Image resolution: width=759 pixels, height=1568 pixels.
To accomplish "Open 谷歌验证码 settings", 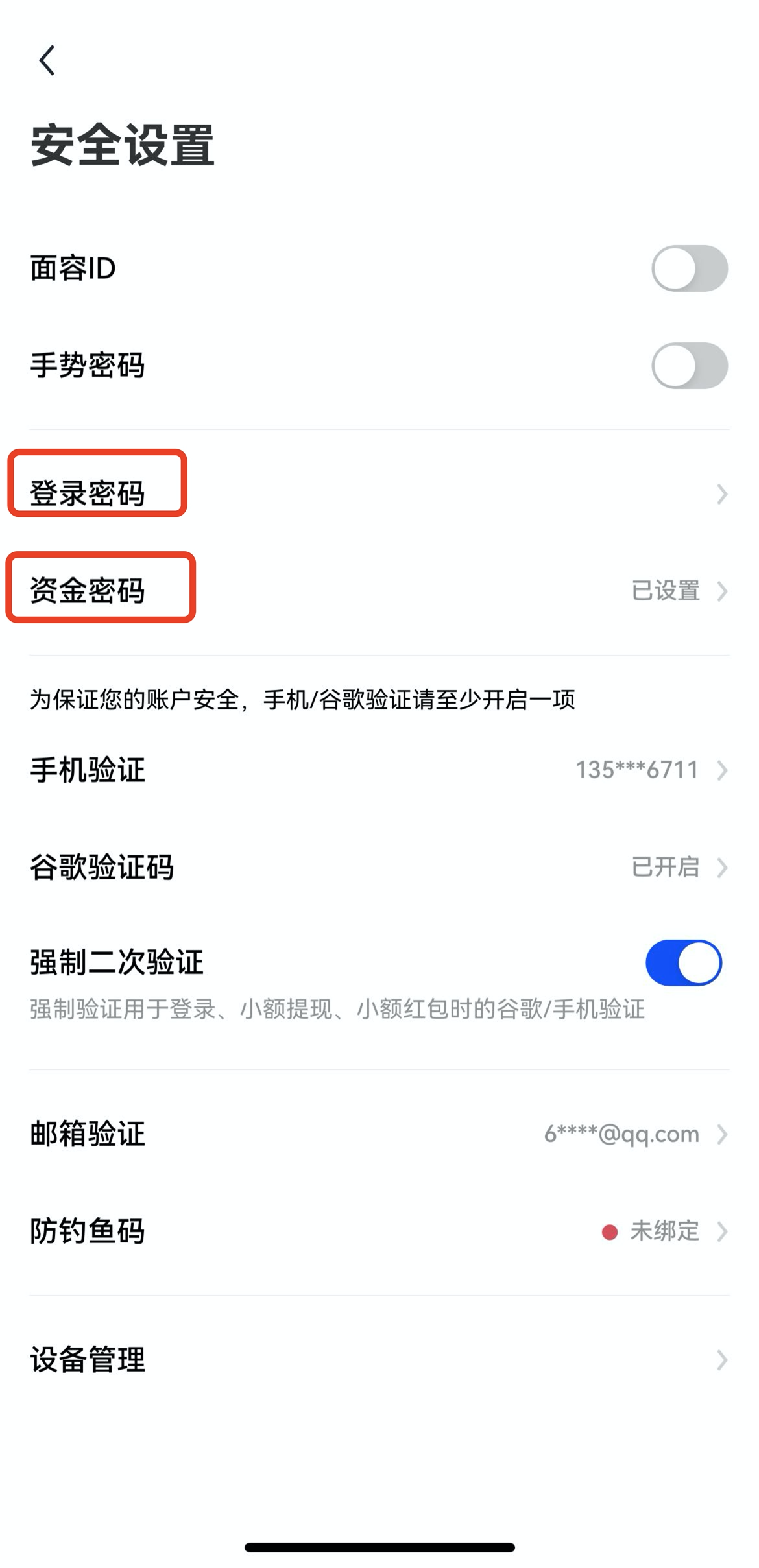I will [x=379, y=867].
